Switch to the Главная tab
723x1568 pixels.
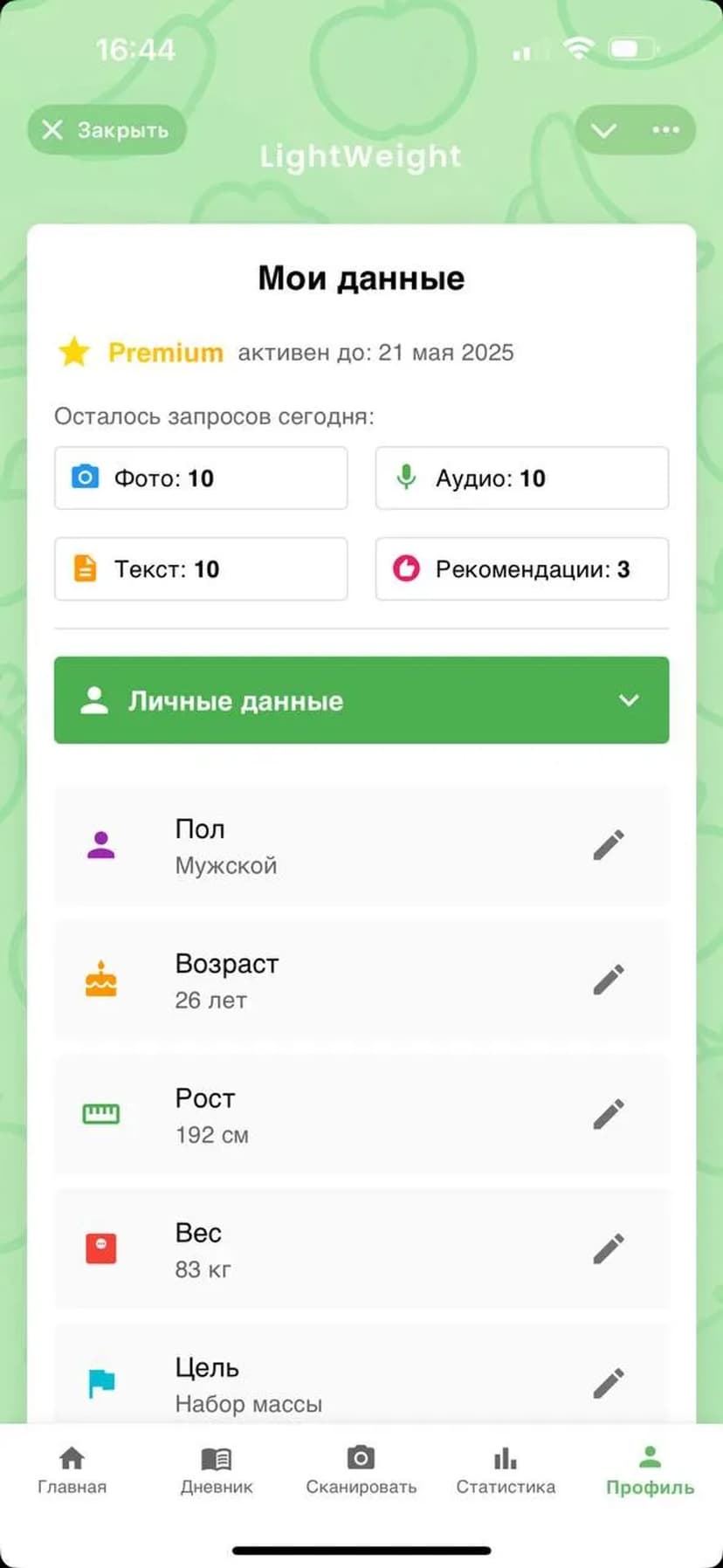72,1470
